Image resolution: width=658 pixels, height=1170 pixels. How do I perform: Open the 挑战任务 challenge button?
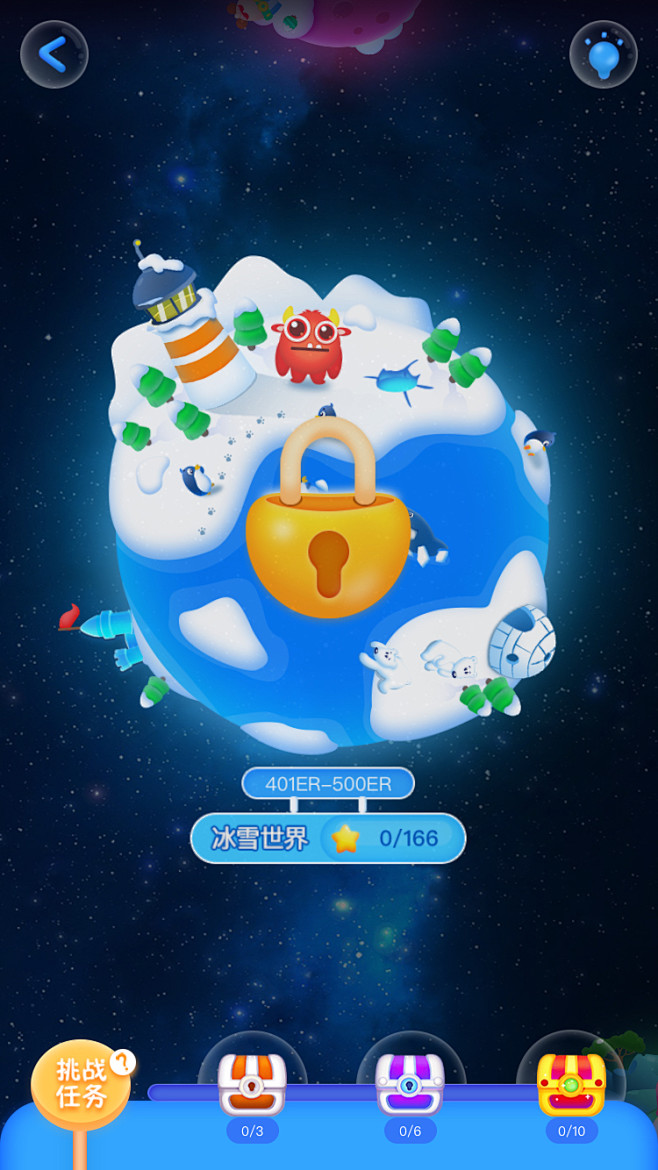(81, 1083)
